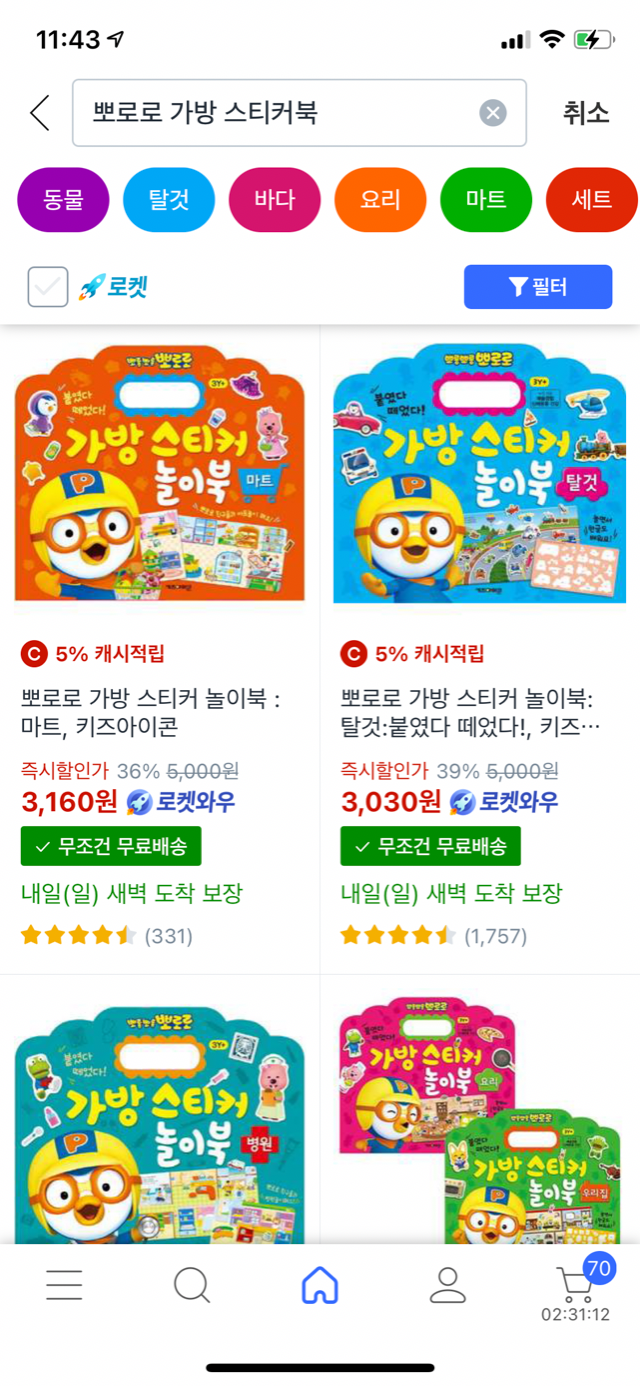Clear the search text with the X
The height and width of the screenshot is (1386, 640).
coord(492,113)
